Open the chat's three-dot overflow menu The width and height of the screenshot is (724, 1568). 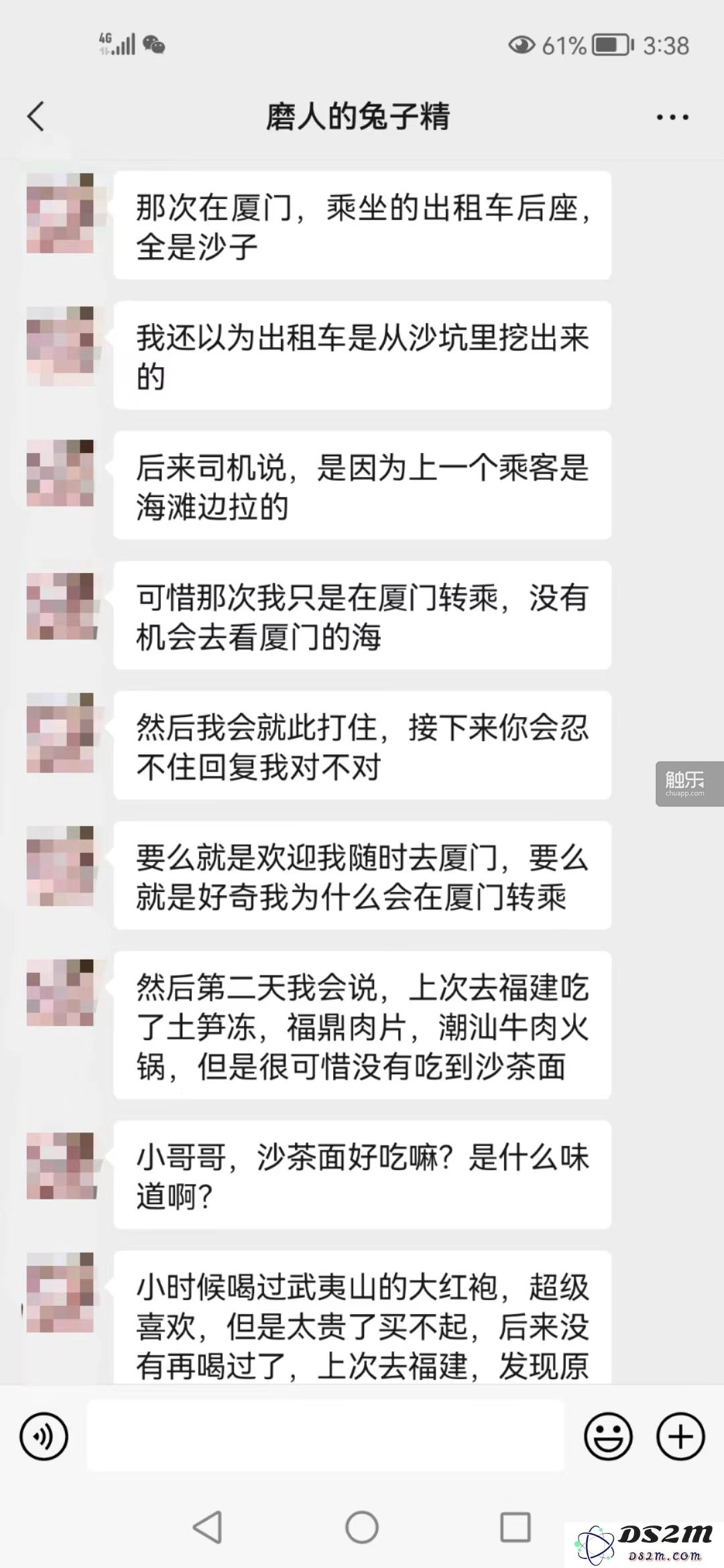coord(672,117)
